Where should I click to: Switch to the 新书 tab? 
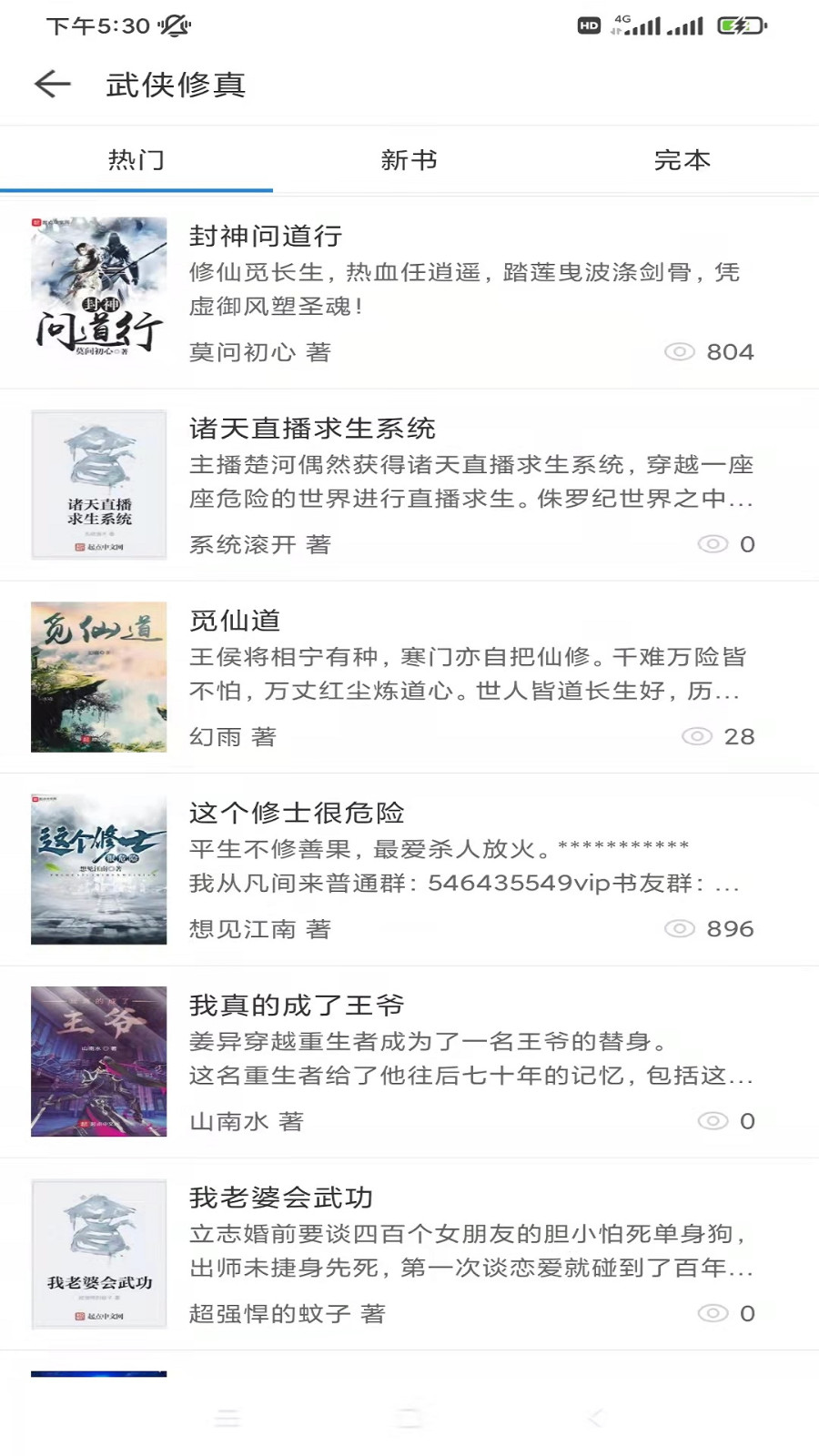click(409, 159)
